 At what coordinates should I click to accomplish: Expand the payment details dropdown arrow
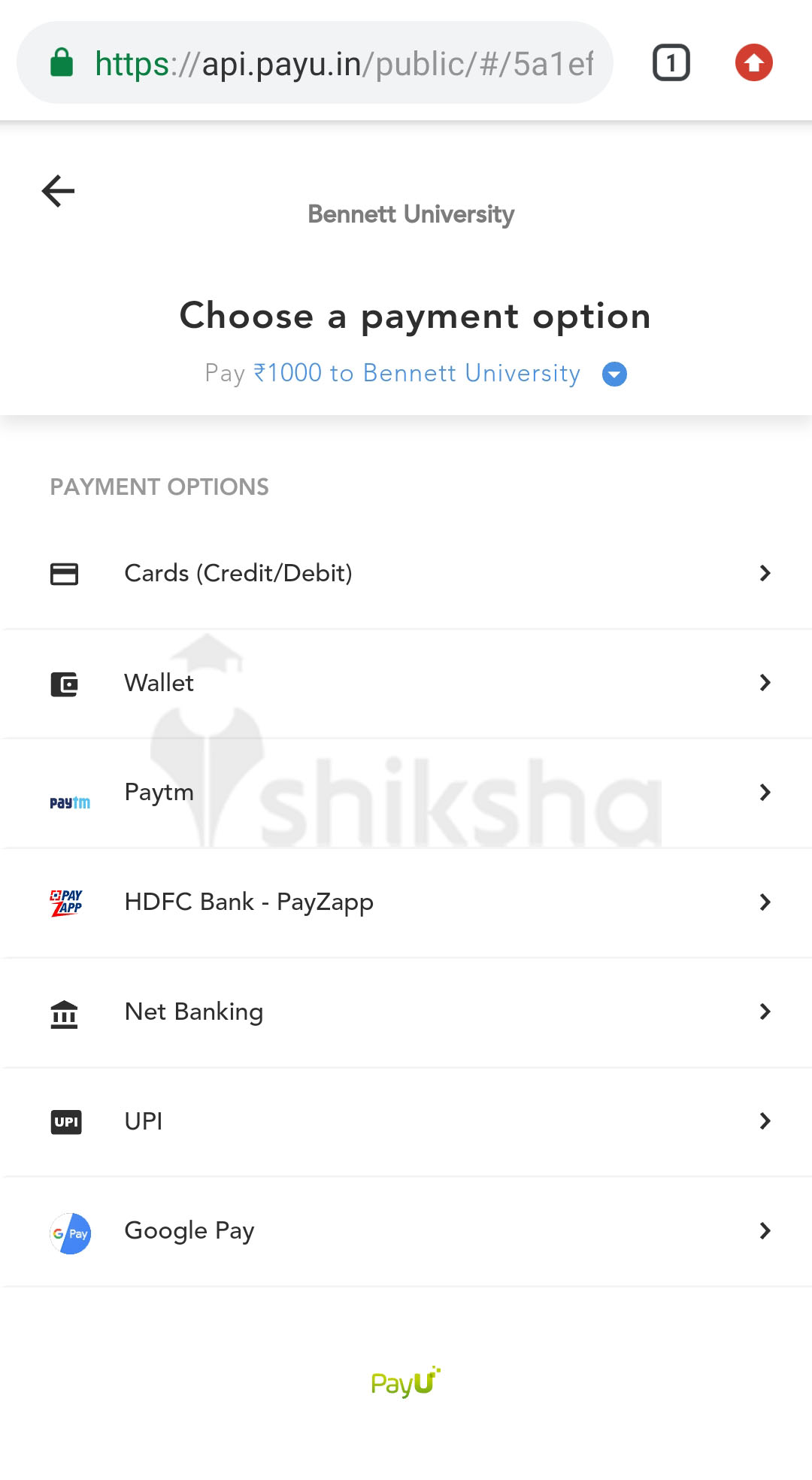614,374
